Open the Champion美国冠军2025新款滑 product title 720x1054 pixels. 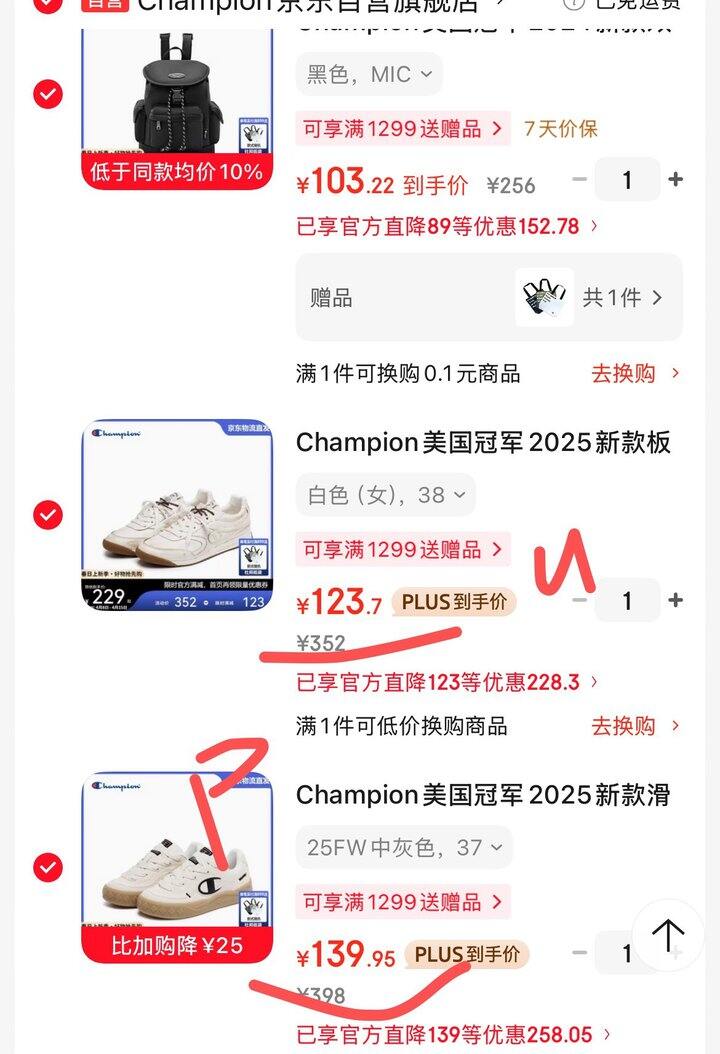[x=483, y=795]
